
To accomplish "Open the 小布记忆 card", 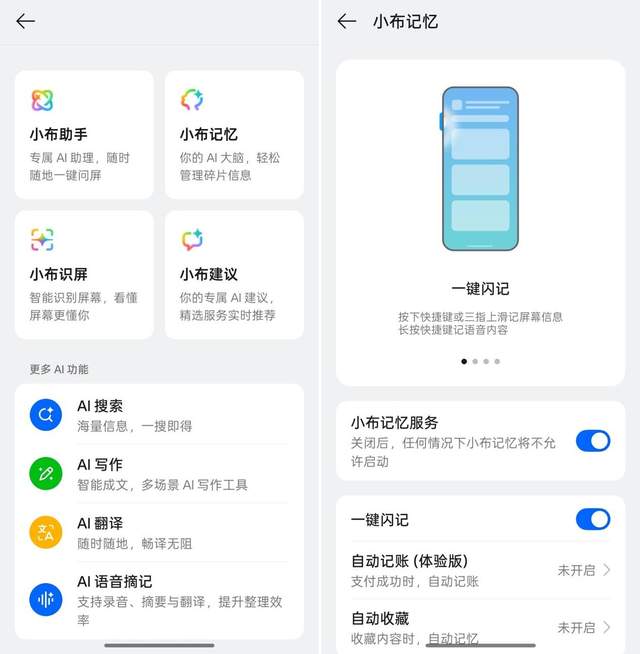I will [x=234, y=135].
